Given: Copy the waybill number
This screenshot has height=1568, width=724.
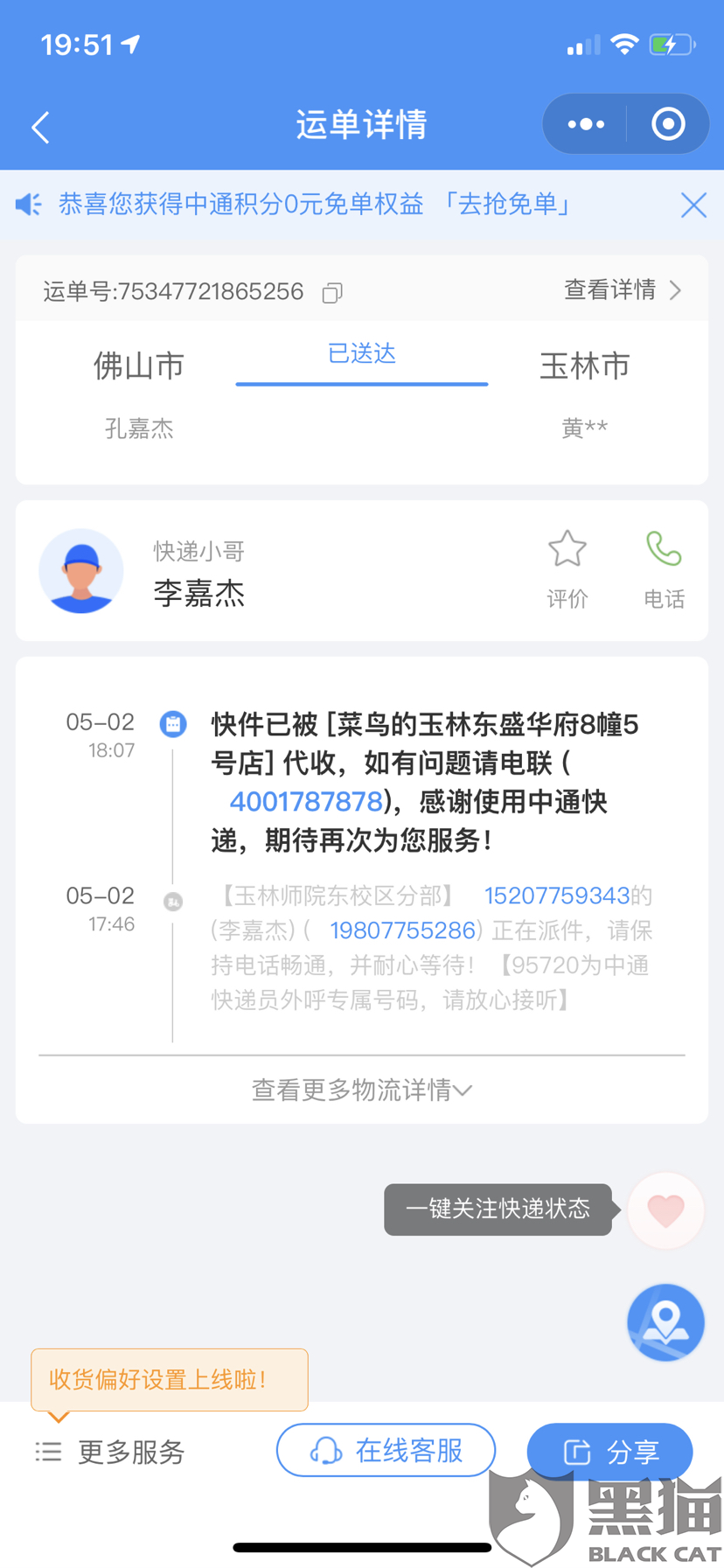Looking at the screenshot, I should pyautogui.click(x=332, y=293).
